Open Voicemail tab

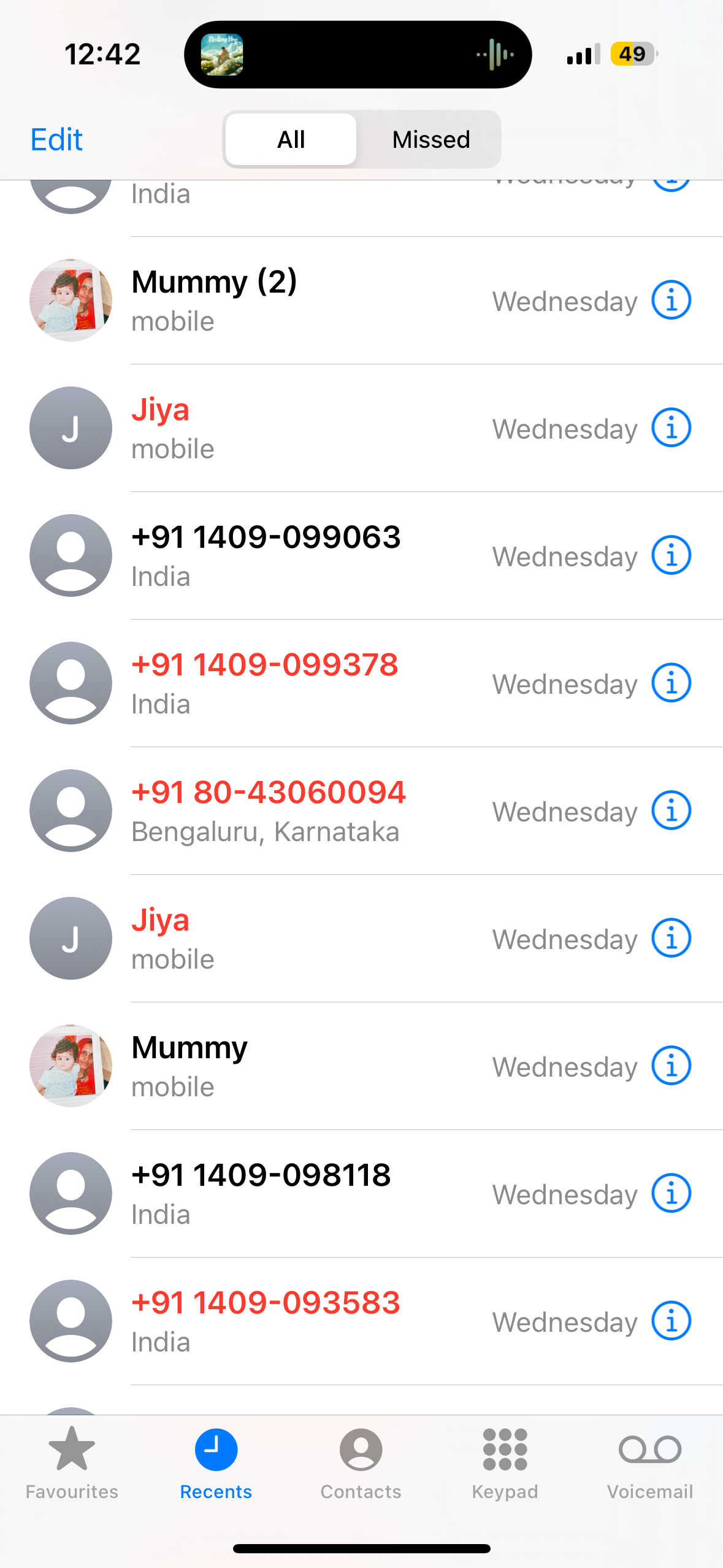(x=649, y=1462)
